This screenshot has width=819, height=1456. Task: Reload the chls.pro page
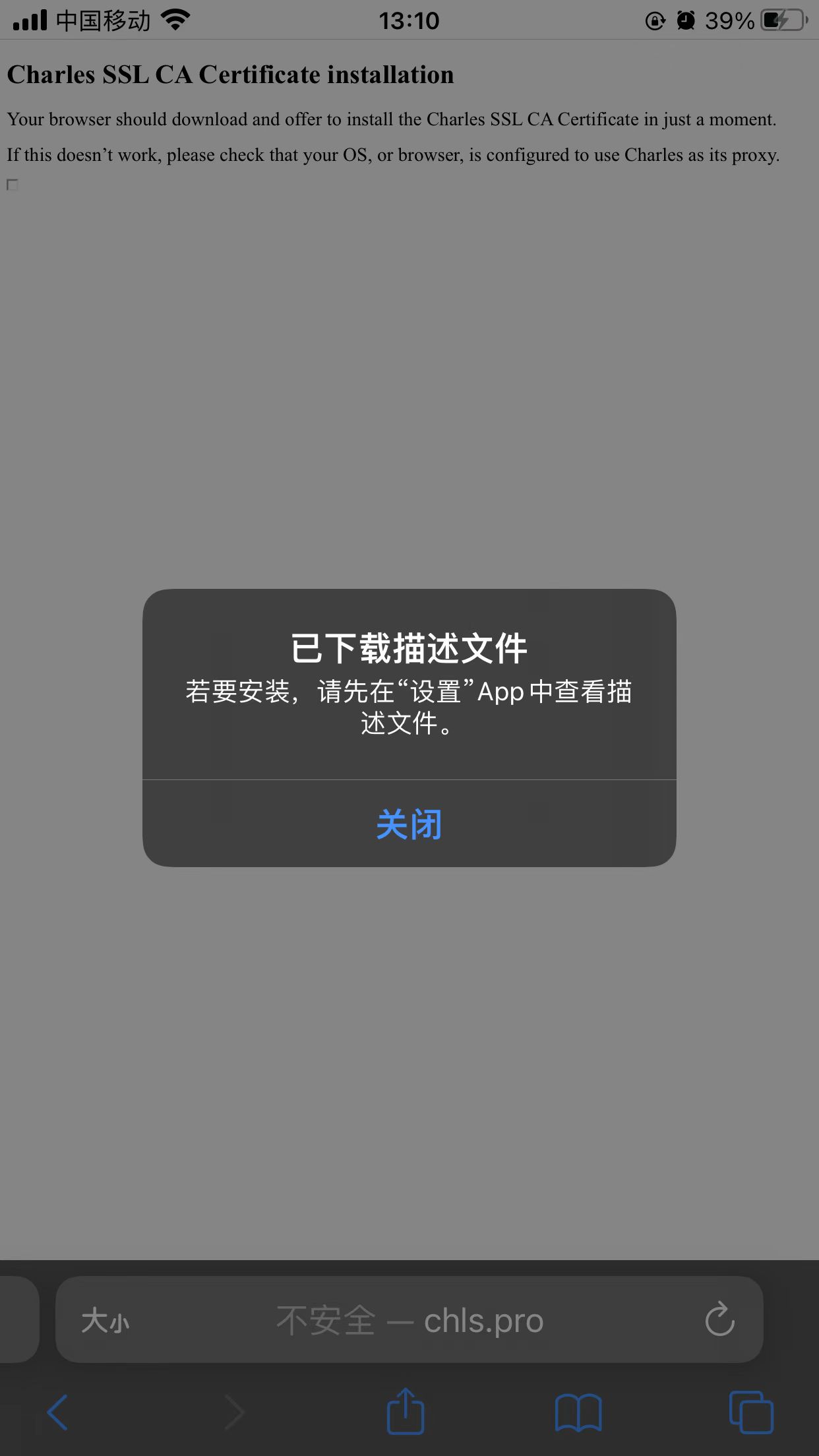click(x=719, y=1319)
